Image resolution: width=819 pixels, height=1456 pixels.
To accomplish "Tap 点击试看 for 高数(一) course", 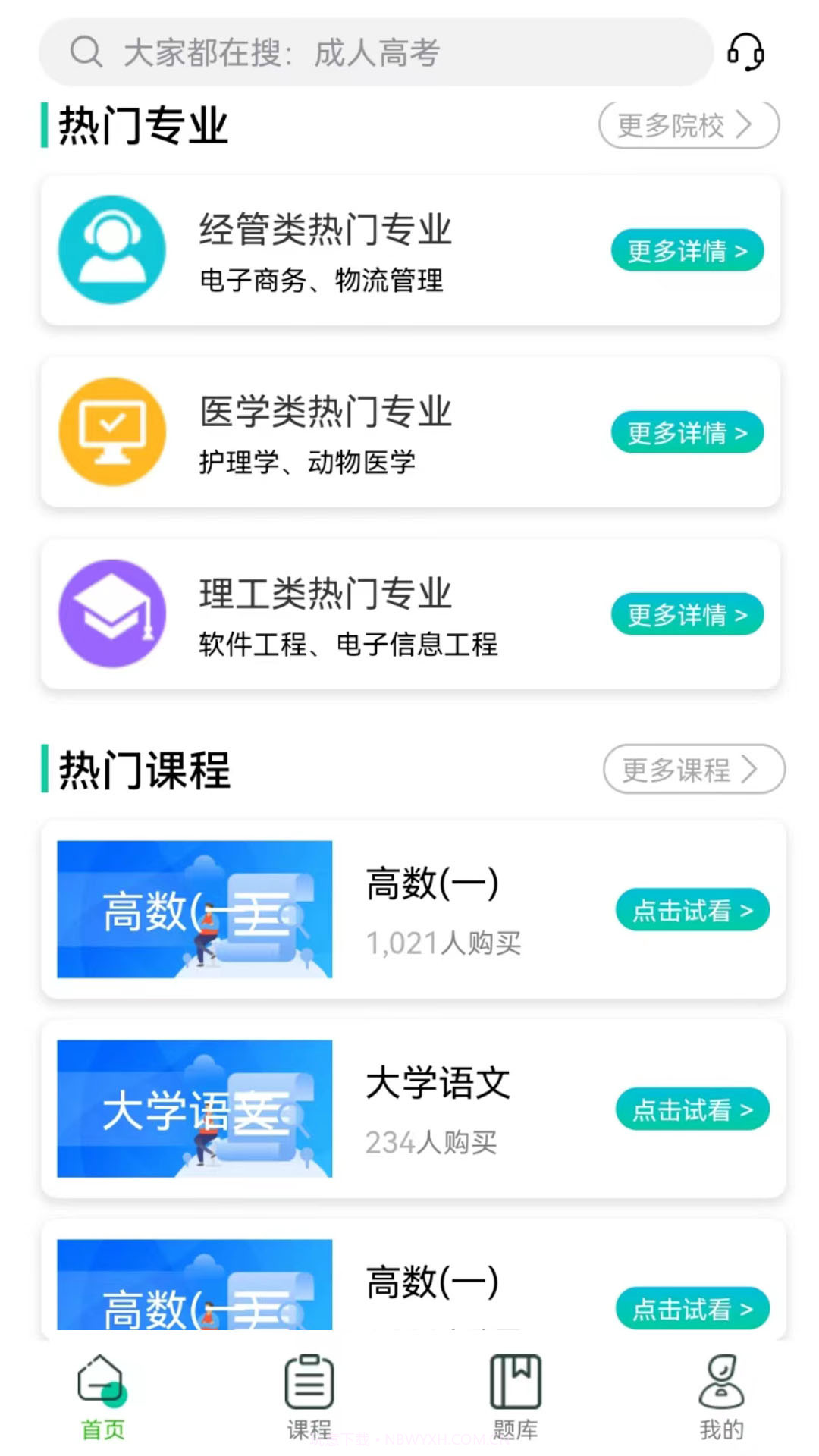I will pyautogui.click(x=691, y=910).
